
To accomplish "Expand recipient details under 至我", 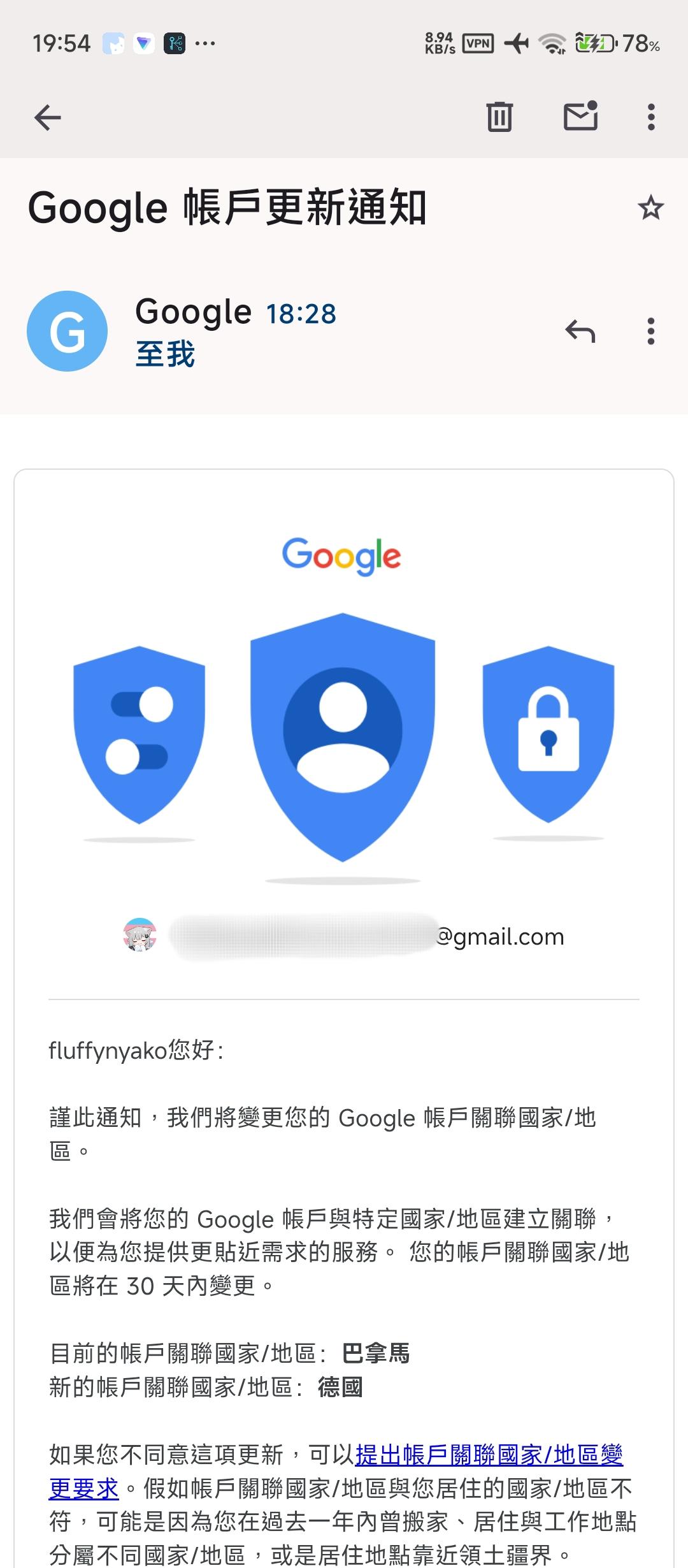I will (165, 354).
